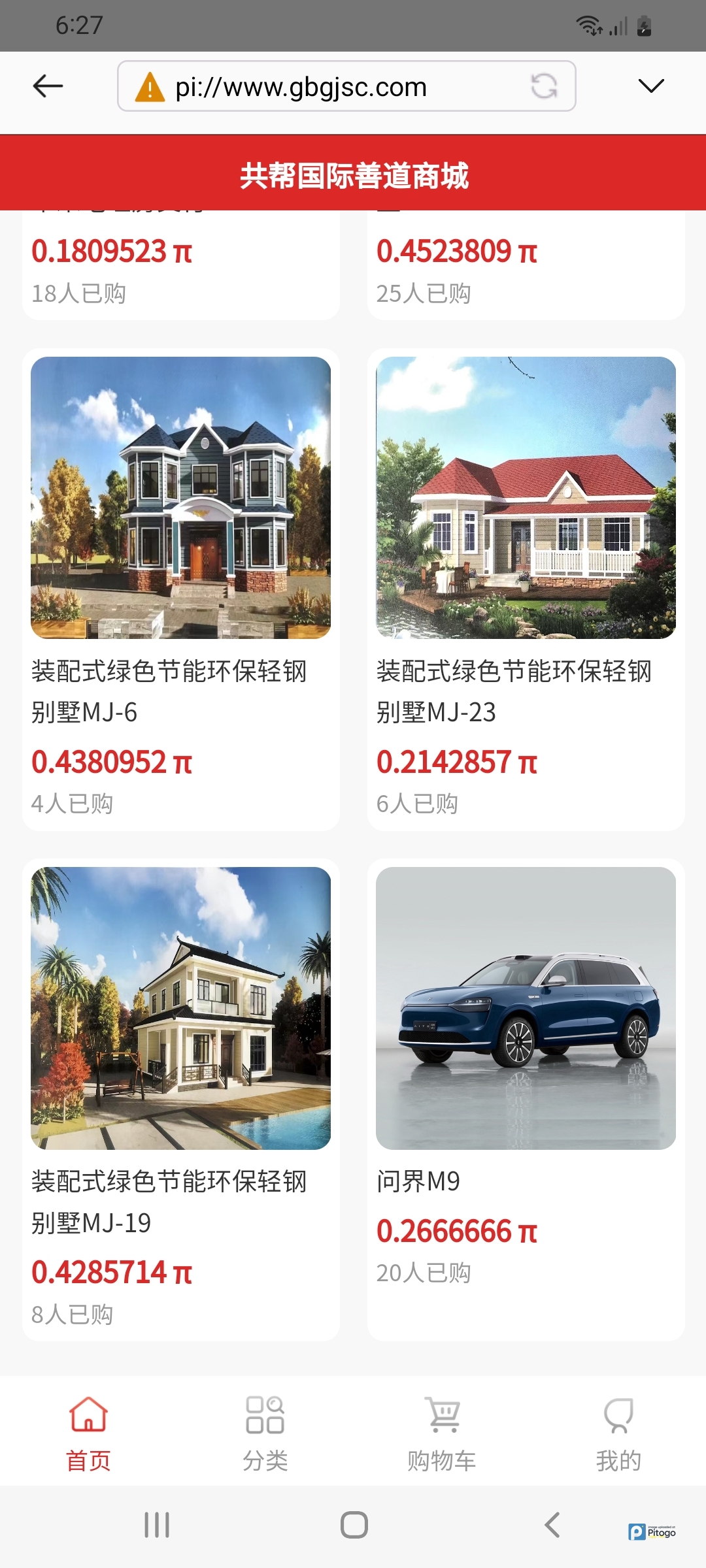This screenshot has height=1568, width=706.
Task: Open the villa MJ-19 product card
Action: pyautogui.click(x=181, y=1098)
